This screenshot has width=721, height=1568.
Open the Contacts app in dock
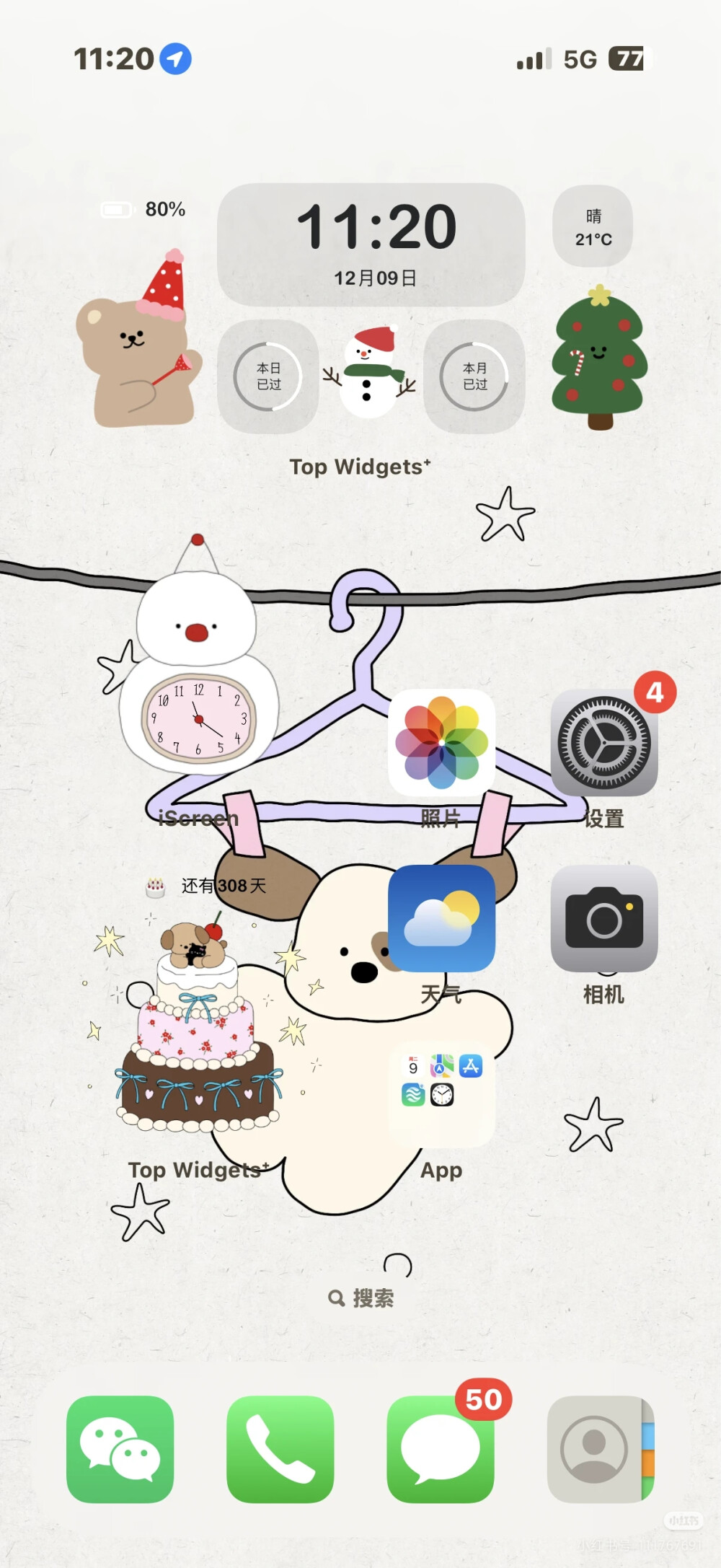601,1449
